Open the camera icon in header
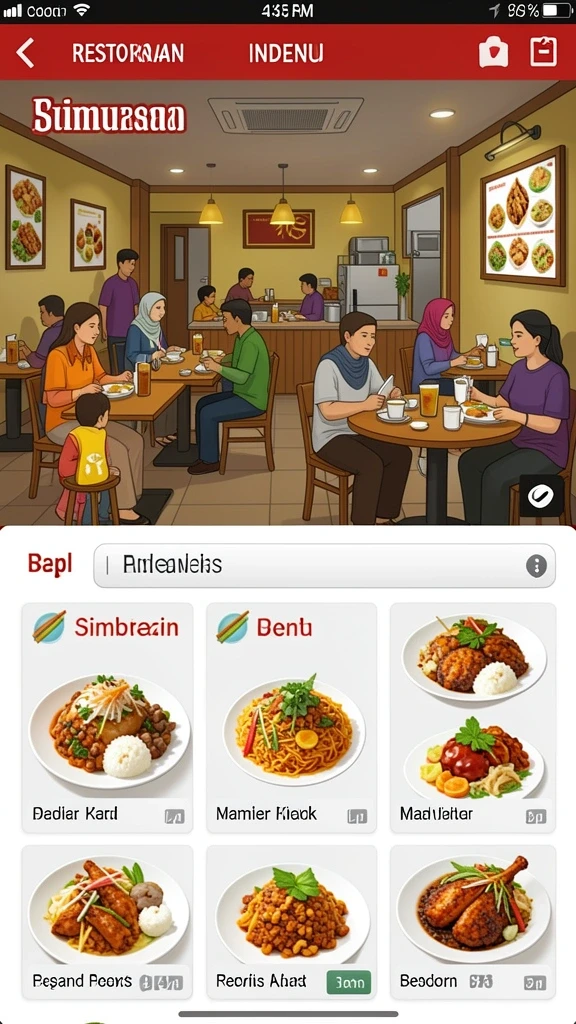This screenshot has width=576, height=1024. 493,52
